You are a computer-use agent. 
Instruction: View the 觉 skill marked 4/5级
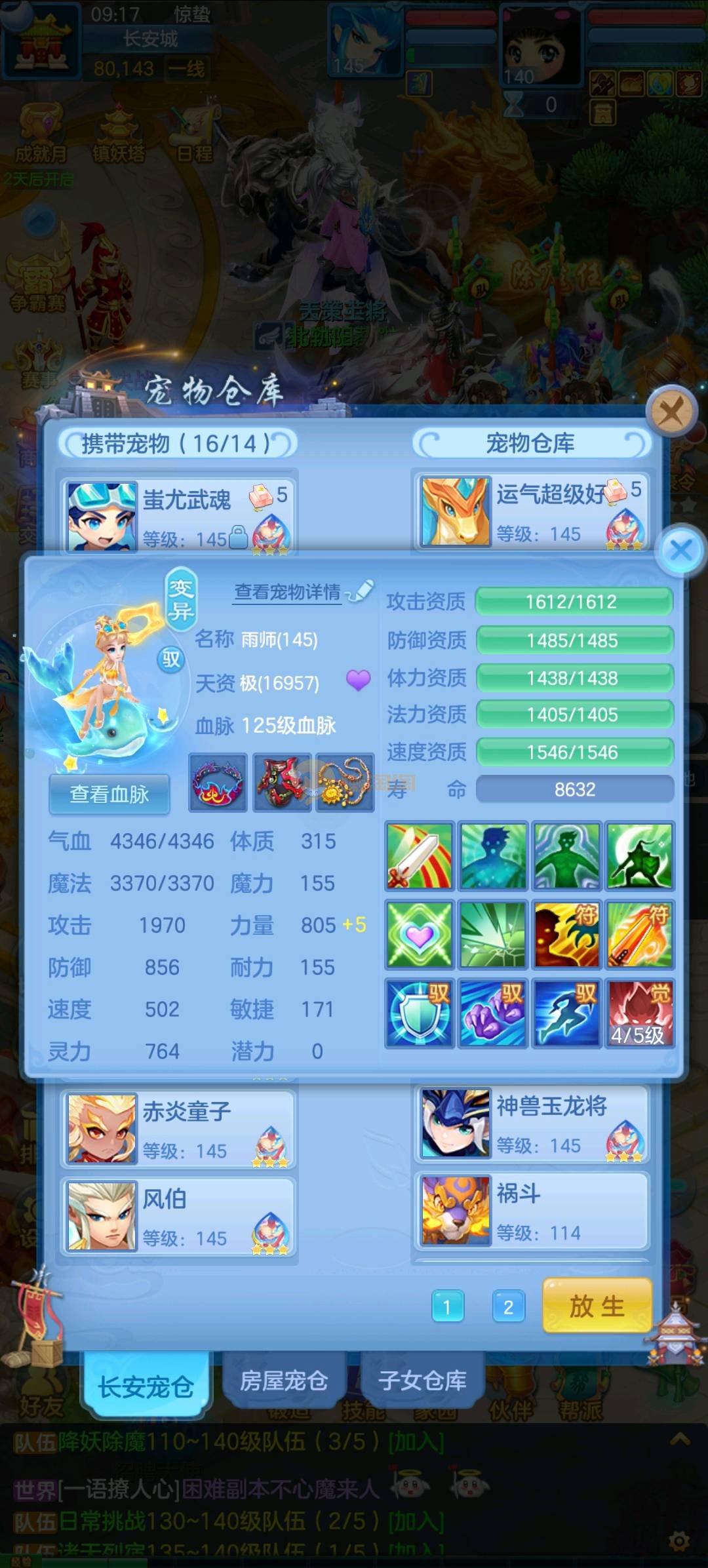(639, 1013)
